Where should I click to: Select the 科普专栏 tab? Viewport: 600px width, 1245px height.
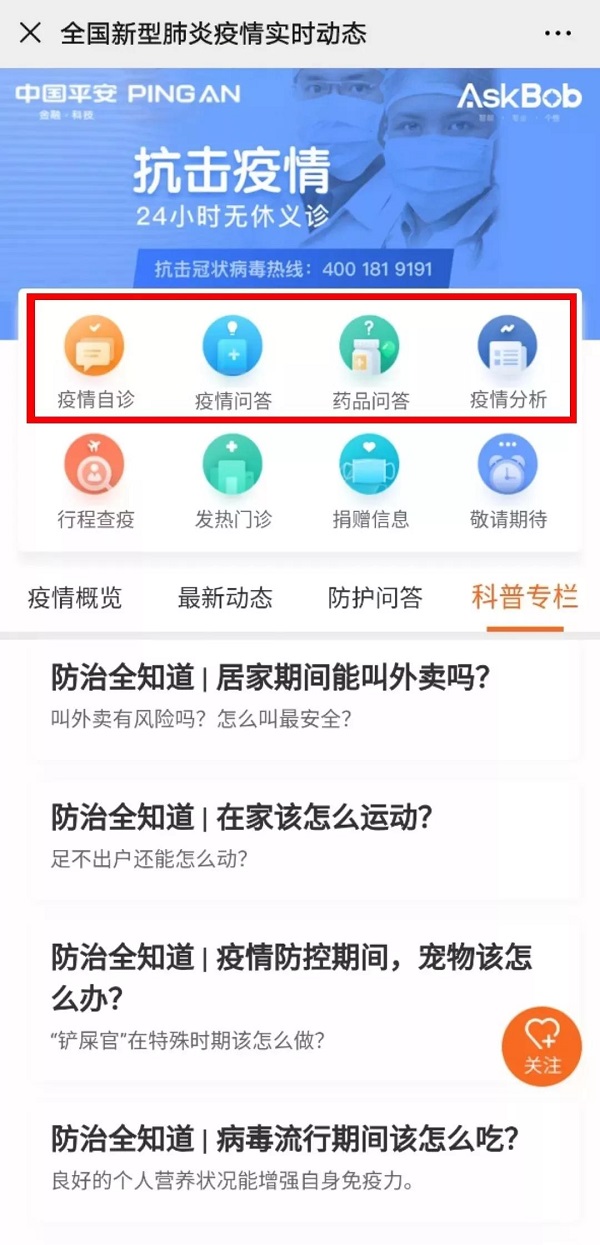(x=525, y=599)
